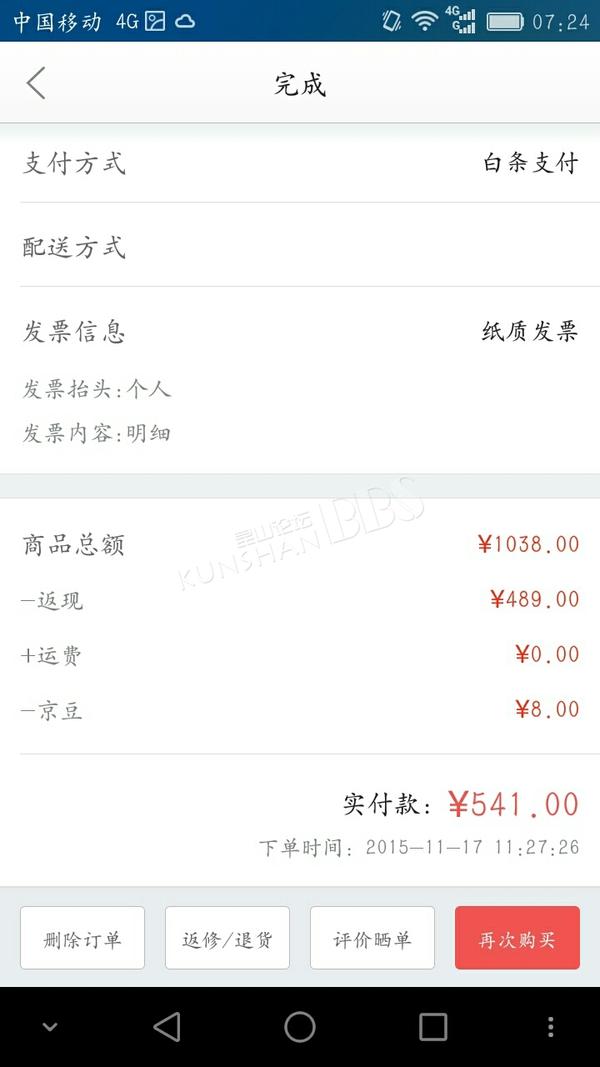Select 评价晒单 to review the order

(372, 938)
